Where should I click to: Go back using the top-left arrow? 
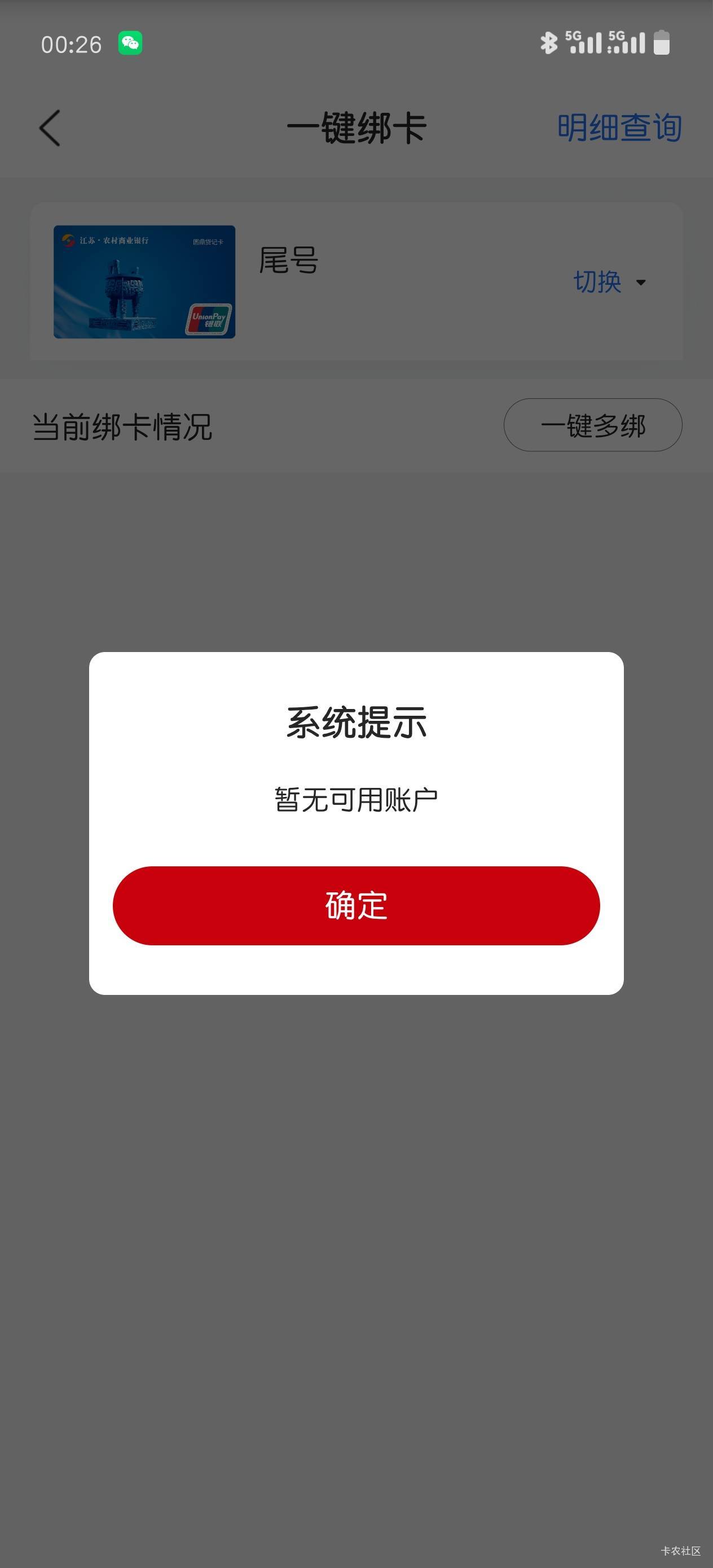pos(50,128)
